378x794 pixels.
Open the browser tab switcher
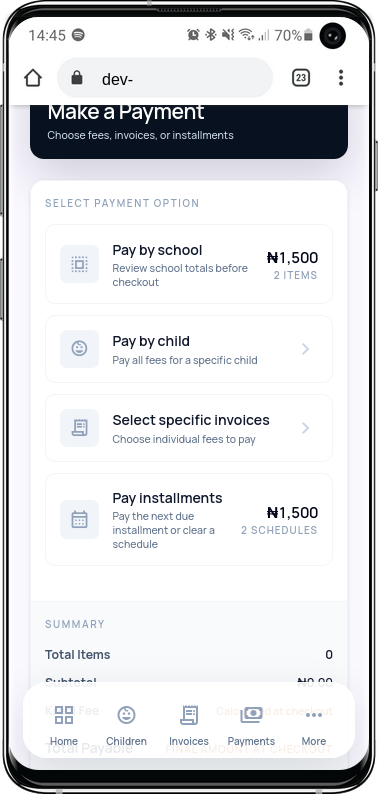coord(300,78)
